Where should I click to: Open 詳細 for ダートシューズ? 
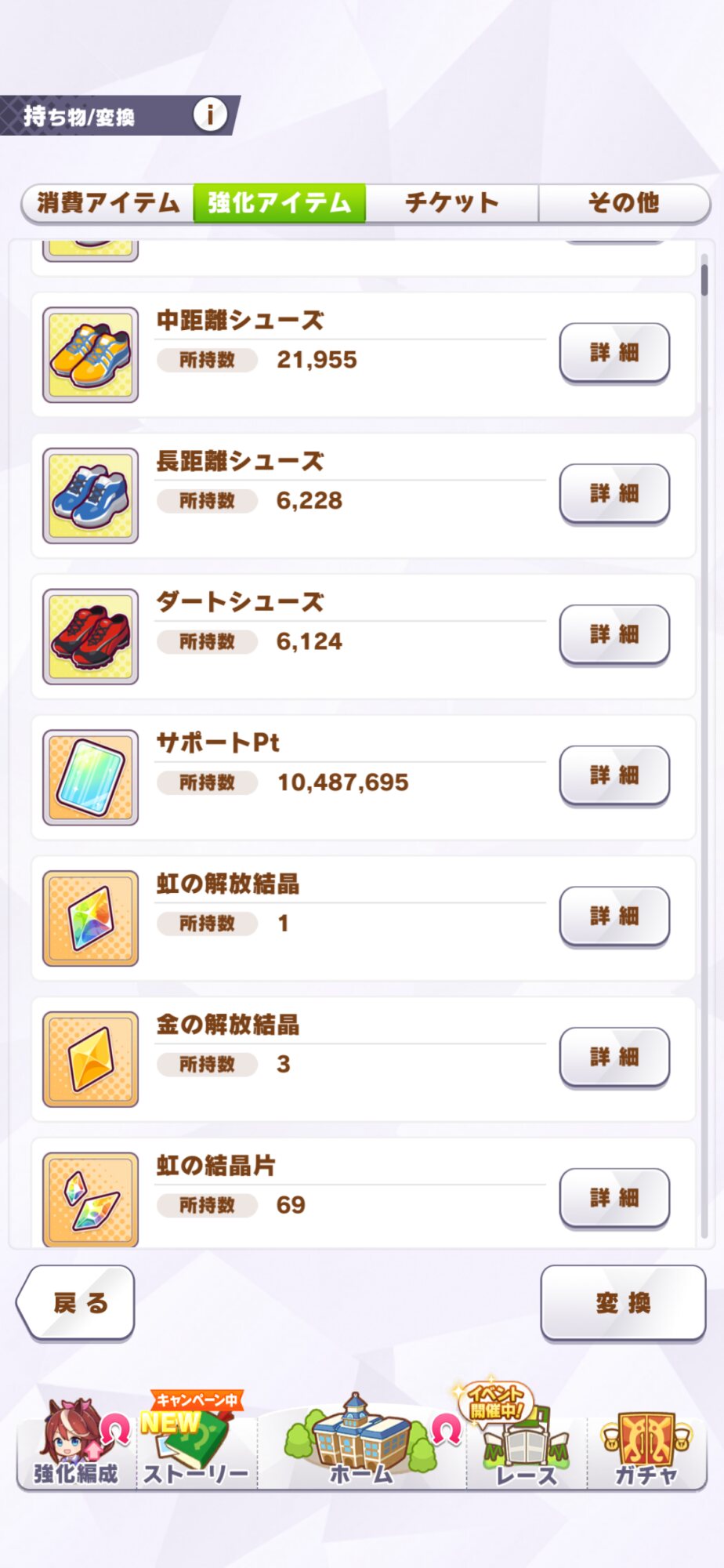(614, 635)
